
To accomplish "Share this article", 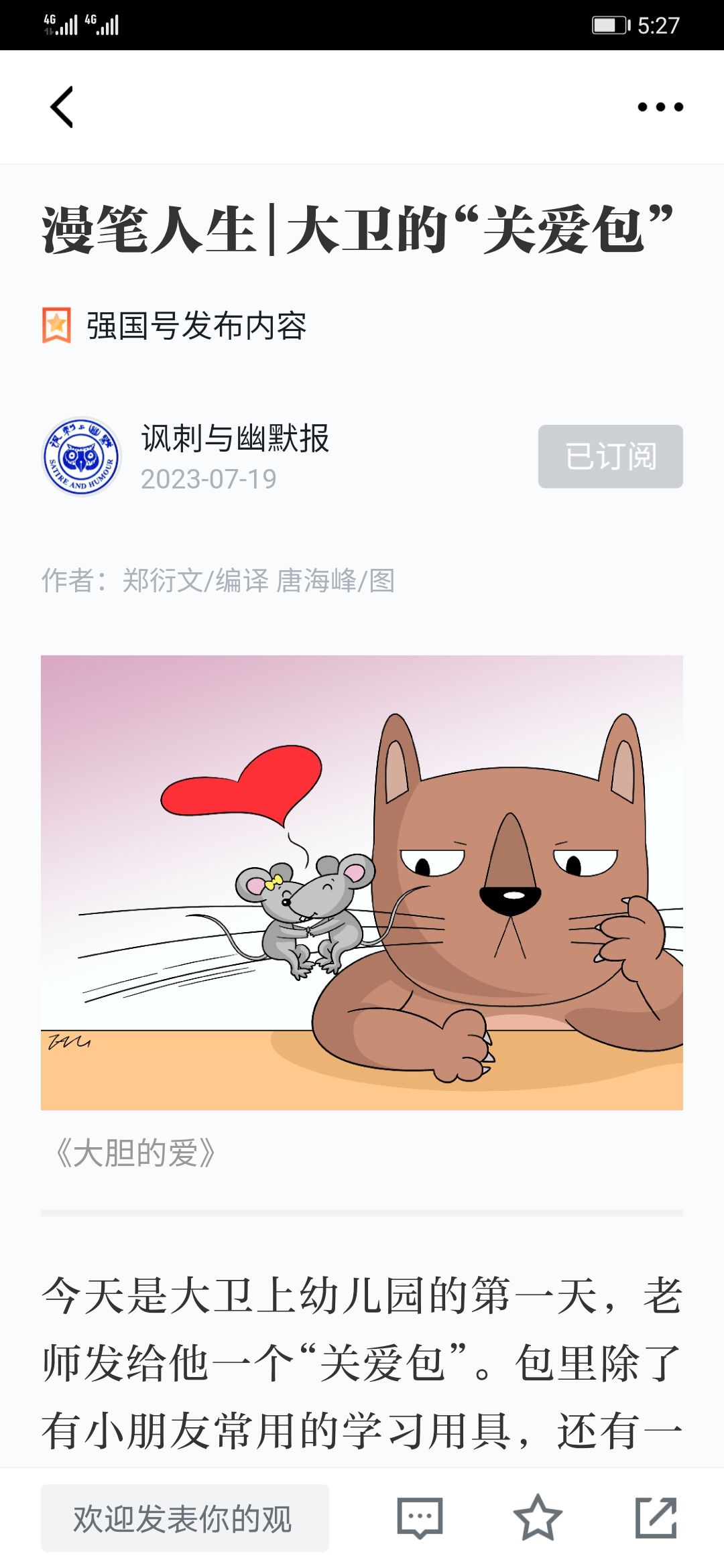I will click(656, 1517).
